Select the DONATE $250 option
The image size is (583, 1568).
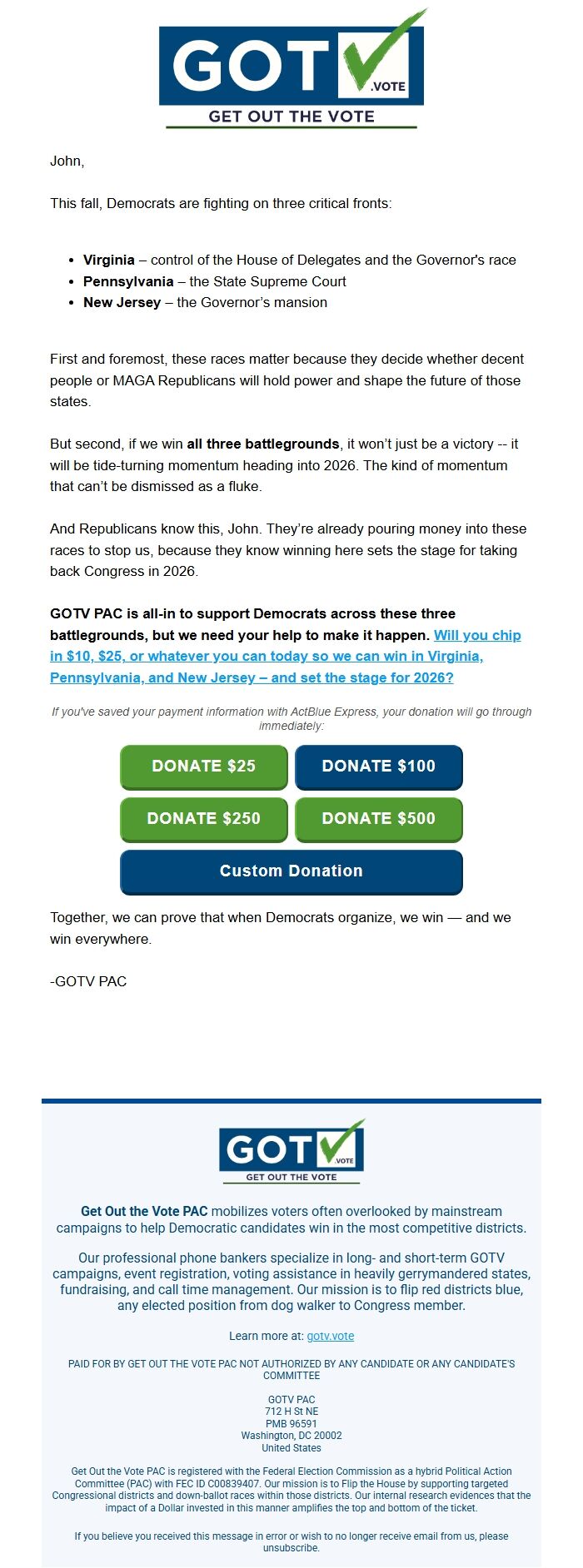(204, 819)
